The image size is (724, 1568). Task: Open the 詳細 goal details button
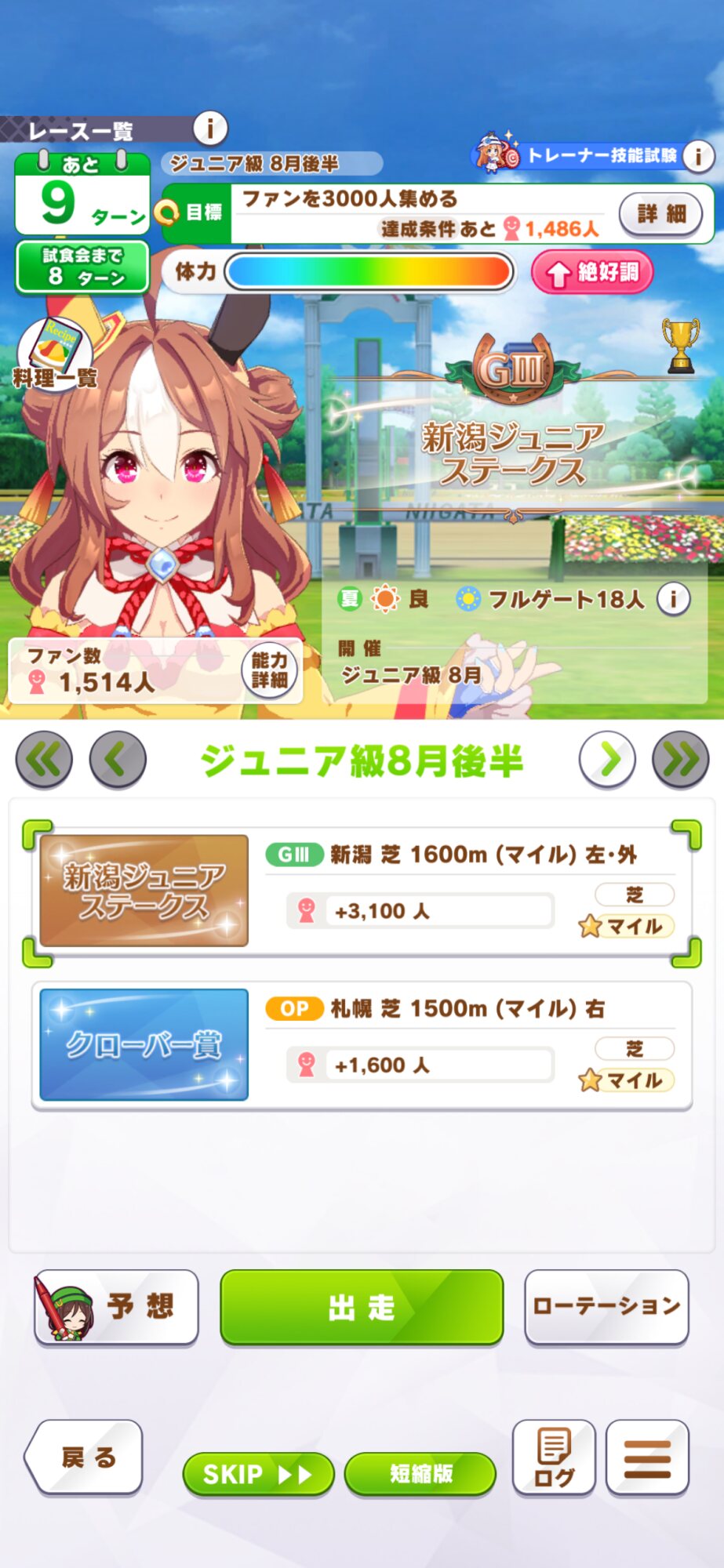[x=660, y=214]
